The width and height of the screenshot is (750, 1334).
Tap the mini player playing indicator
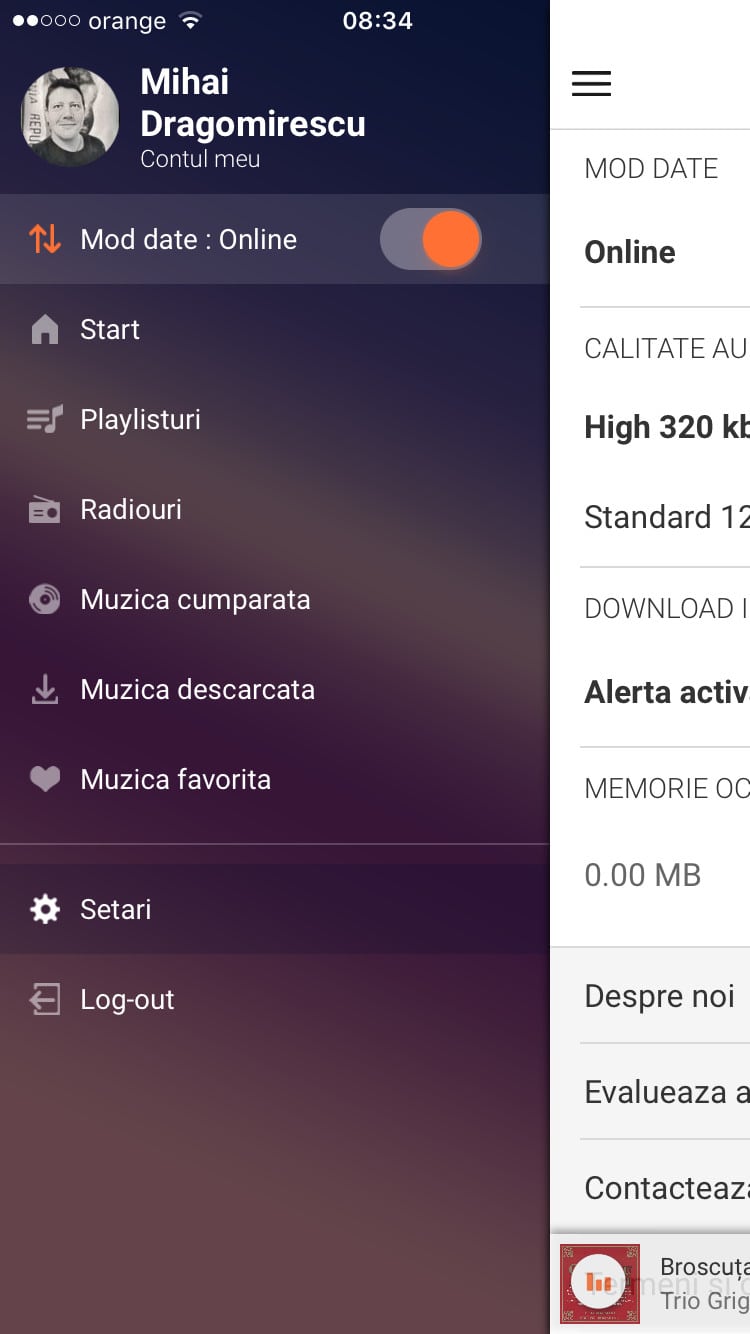click(x=599, y=1283)
